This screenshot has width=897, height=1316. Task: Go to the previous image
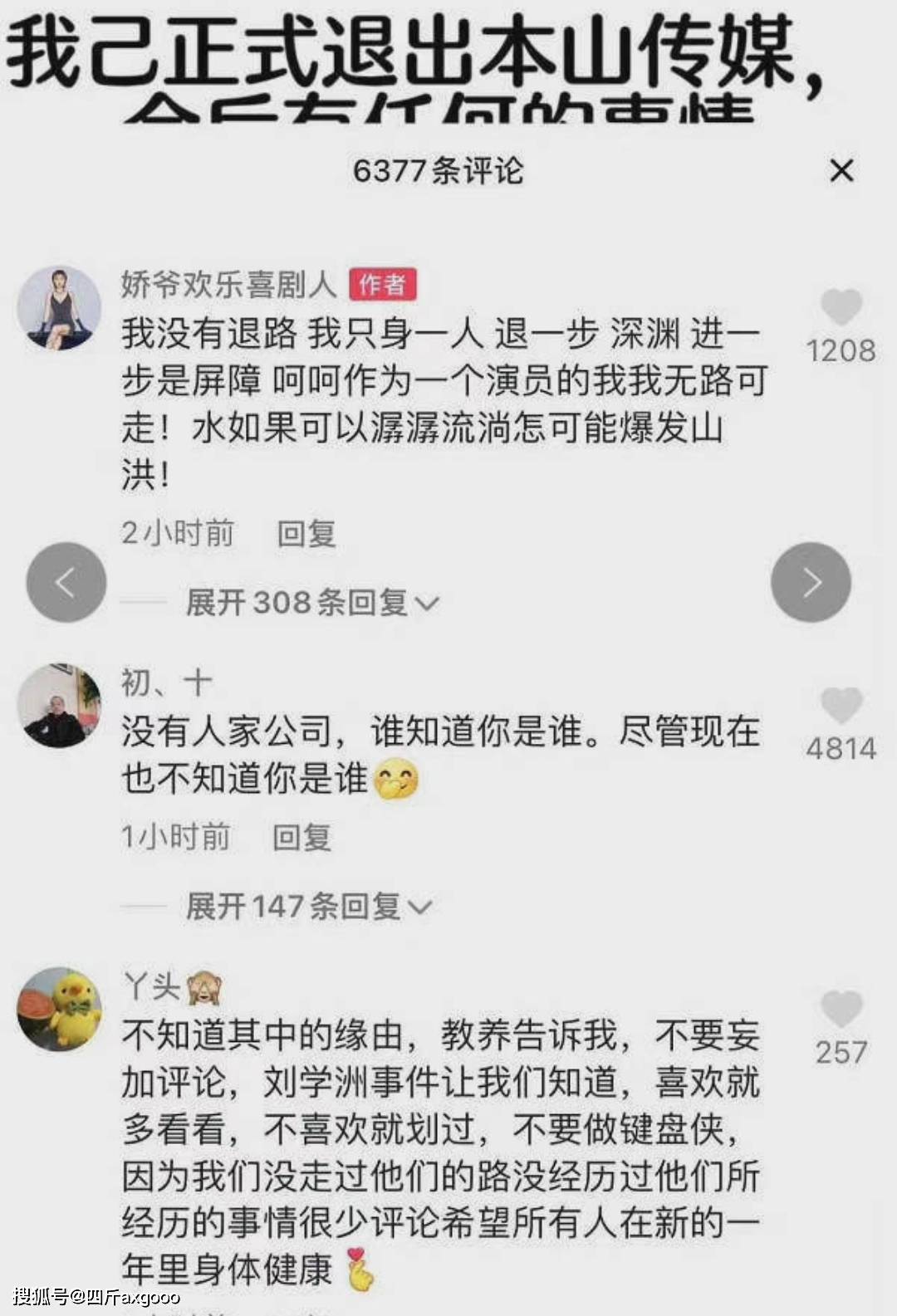point(66,582)
